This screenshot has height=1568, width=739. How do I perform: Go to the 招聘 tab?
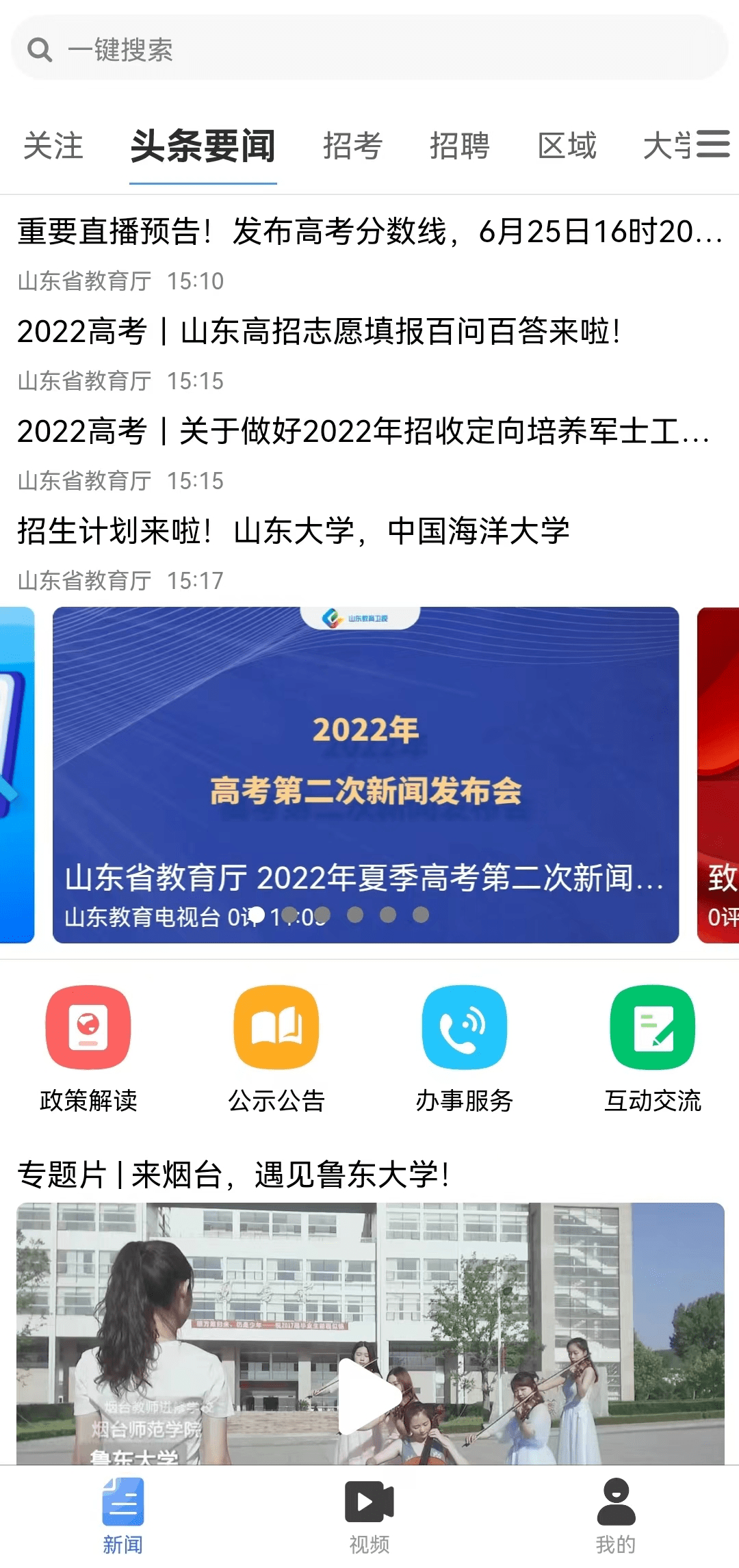[459, 146]
